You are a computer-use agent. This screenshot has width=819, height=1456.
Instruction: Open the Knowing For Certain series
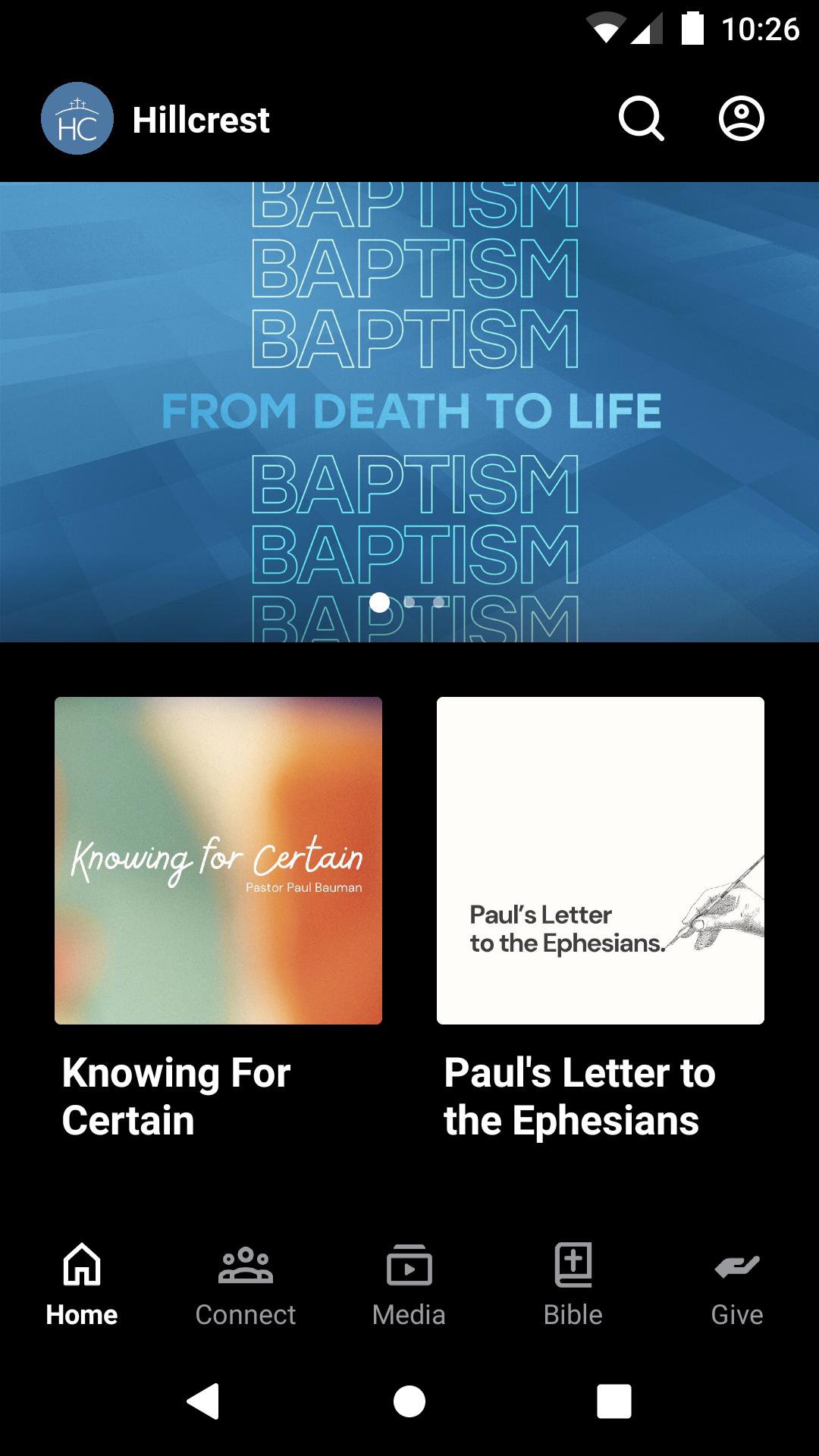pyautogui.click(x=218, y=861)
